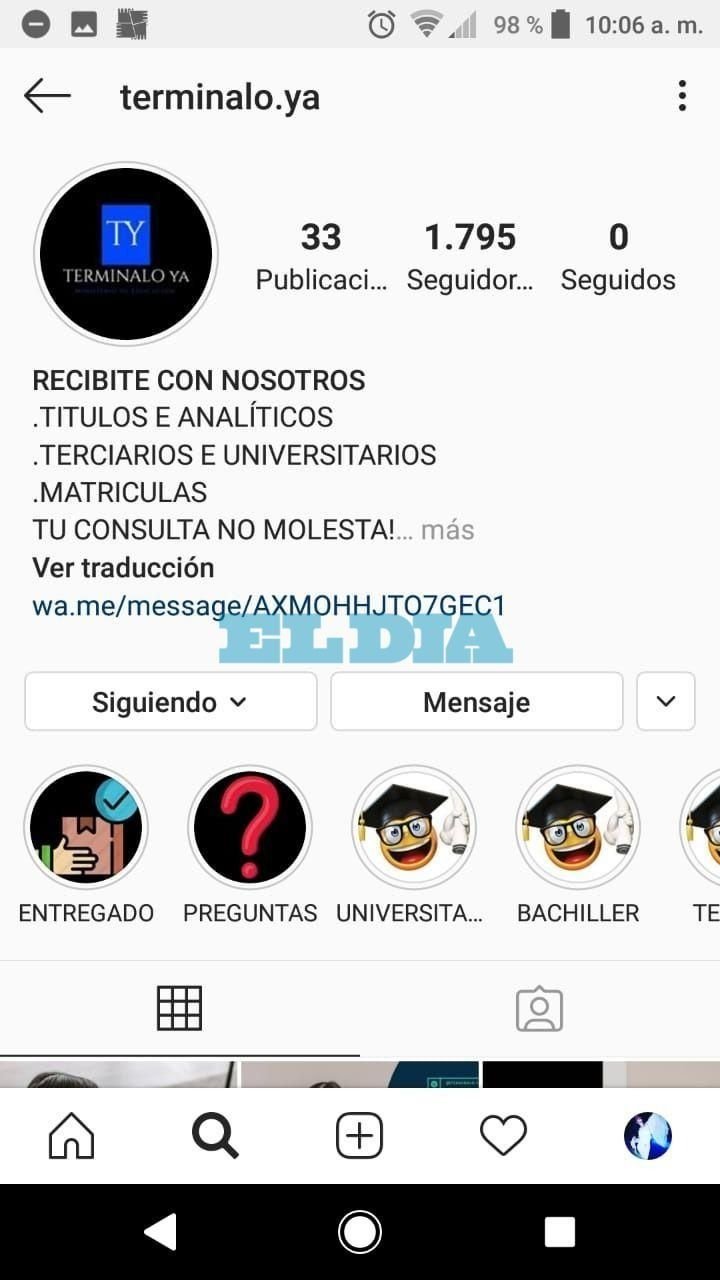Open the UNIVERSITA... story highlight

414,827
